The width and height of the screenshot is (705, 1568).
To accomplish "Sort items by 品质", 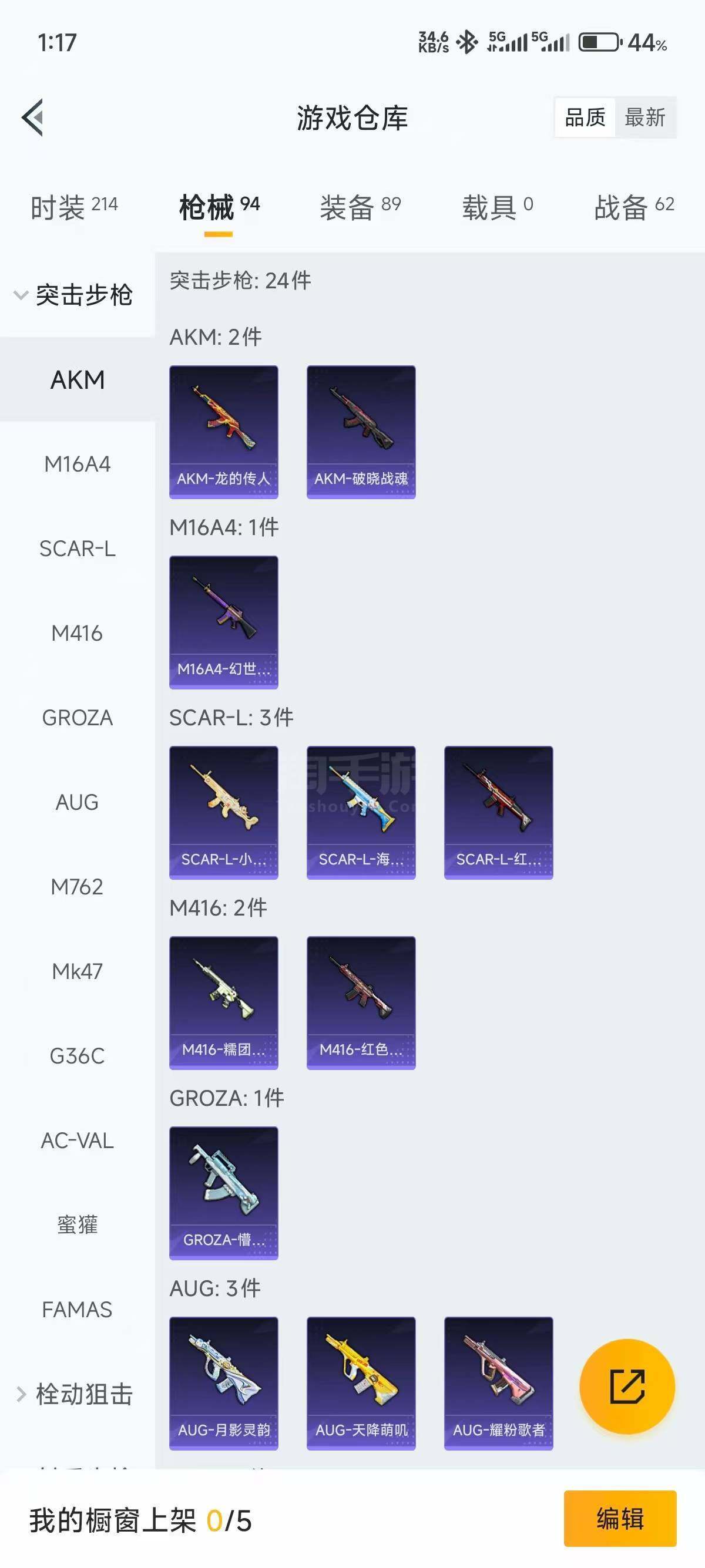I will pyautogui.click(x=585, y=117).
